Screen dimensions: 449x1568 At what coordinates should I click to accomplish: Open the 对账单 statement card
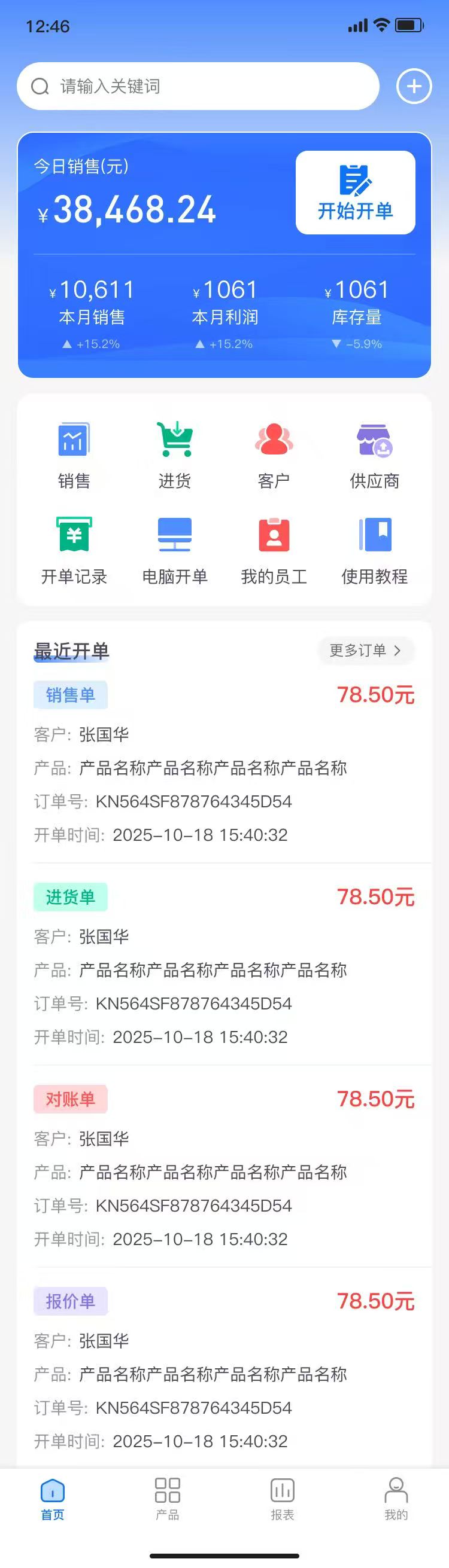pyautogui.click(x=224, y=1171)
